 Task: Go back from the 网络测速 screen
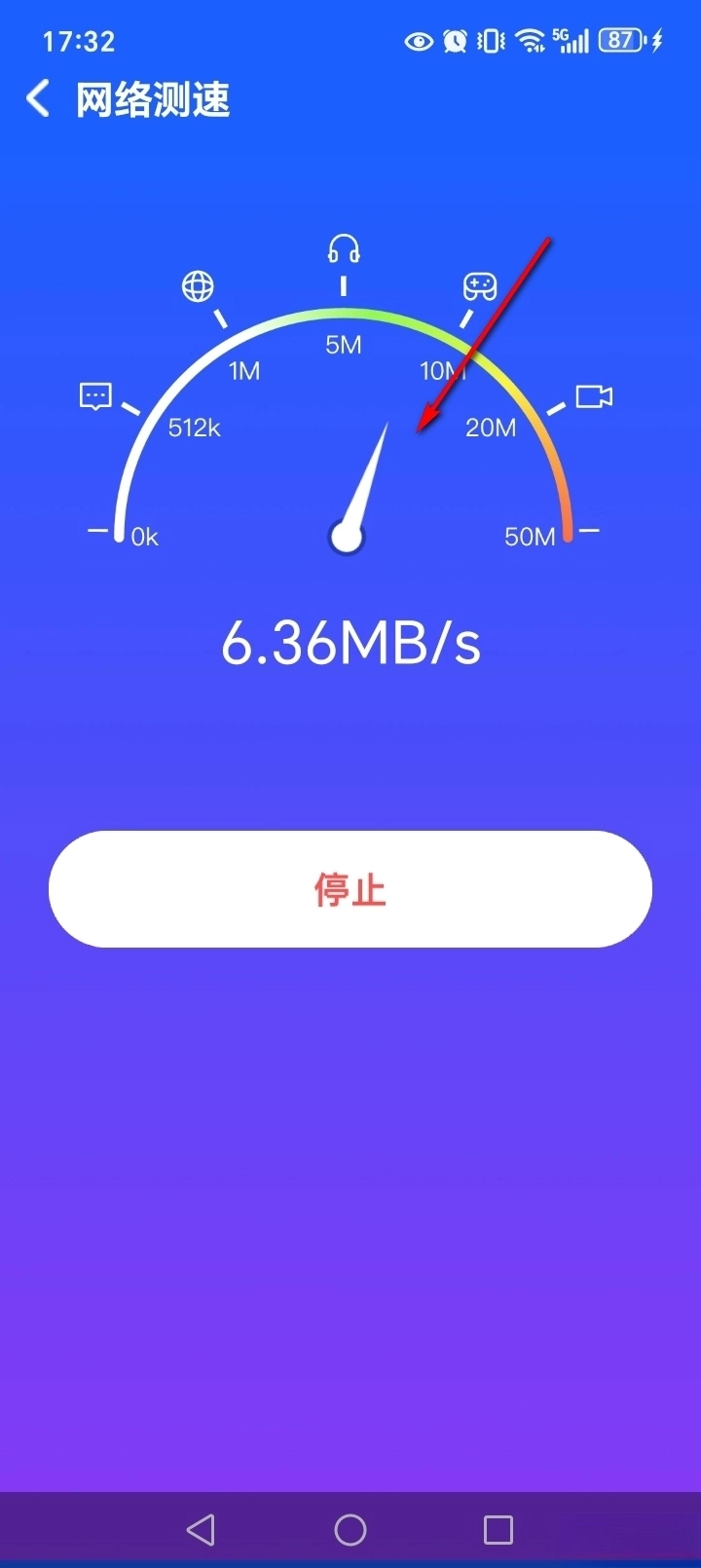coord(38,99)
